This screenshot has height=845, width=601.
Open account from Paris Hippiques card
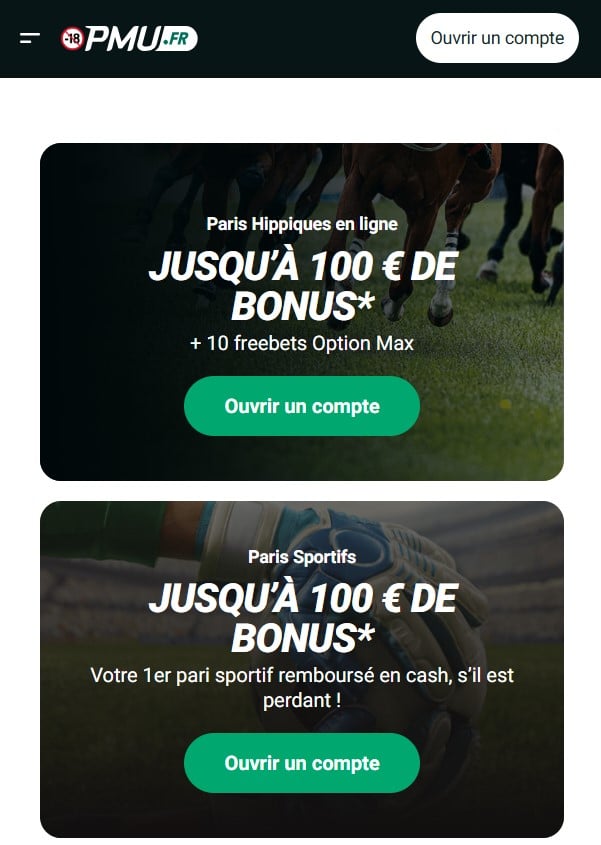click(x=302, y=406)
